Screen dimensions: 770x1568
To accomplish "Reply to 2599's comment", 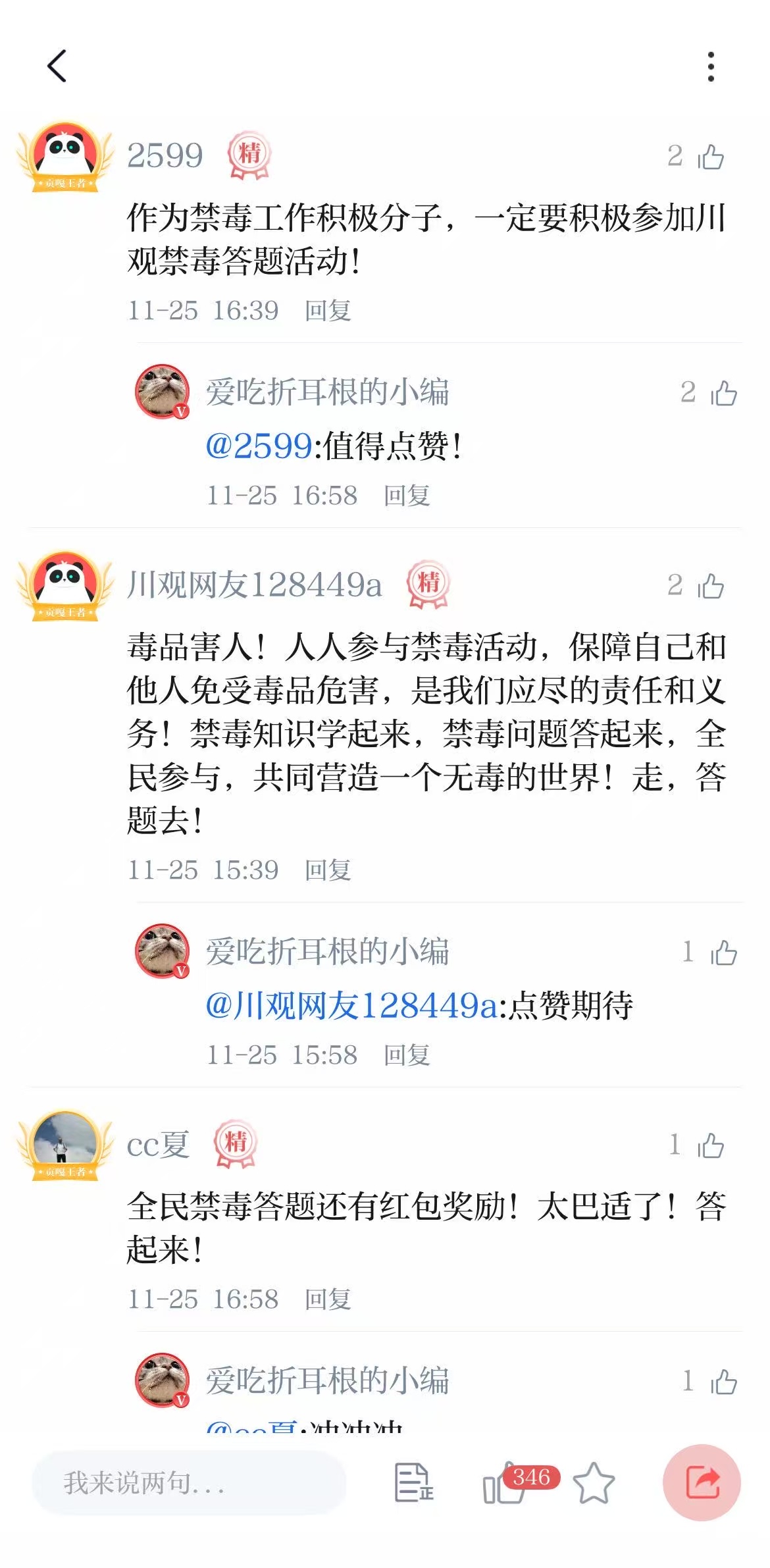I will [328, 310].
